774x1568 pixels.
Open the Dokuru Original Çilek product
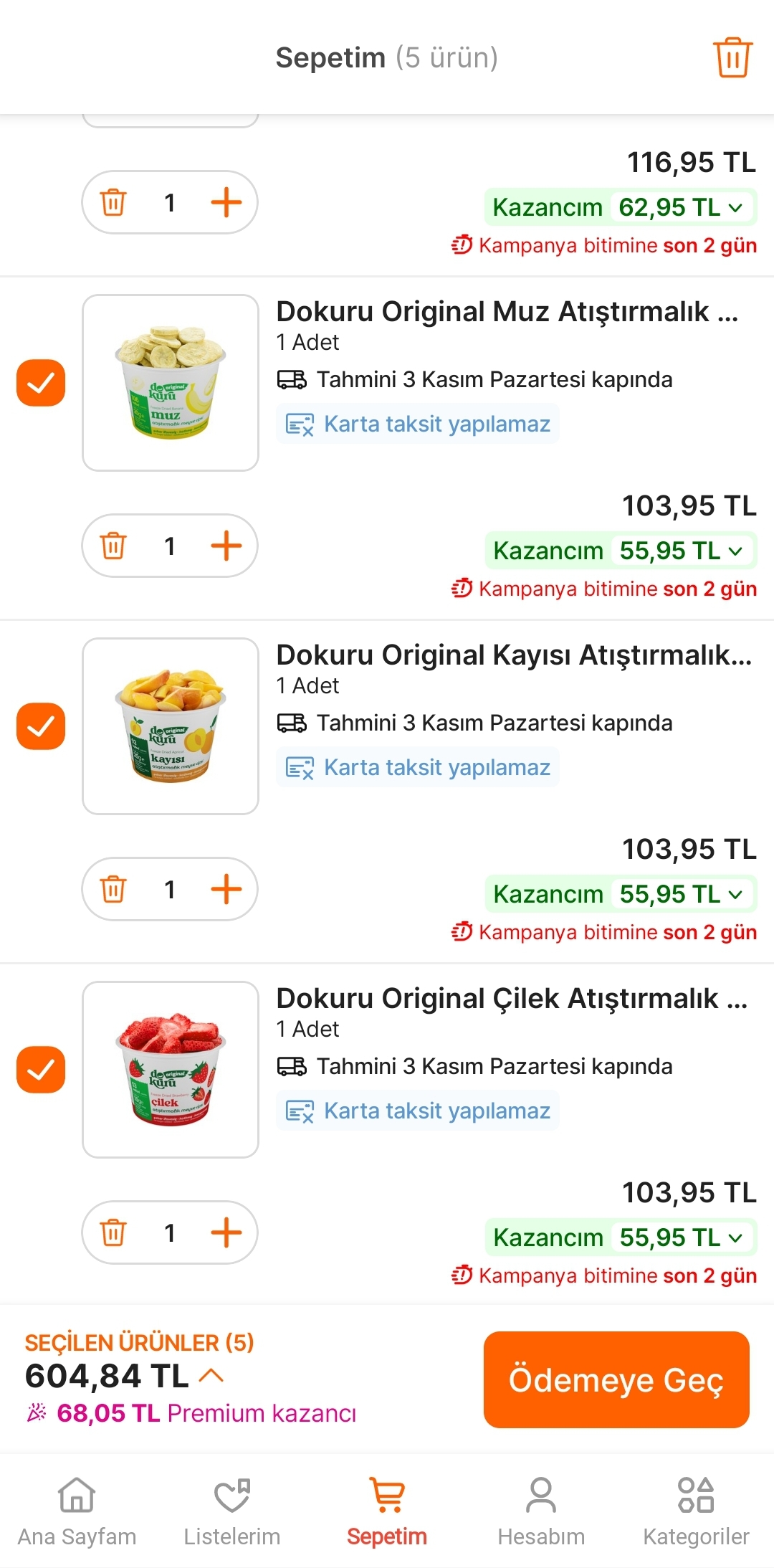pyautogui.click(x=171, y=1070)
